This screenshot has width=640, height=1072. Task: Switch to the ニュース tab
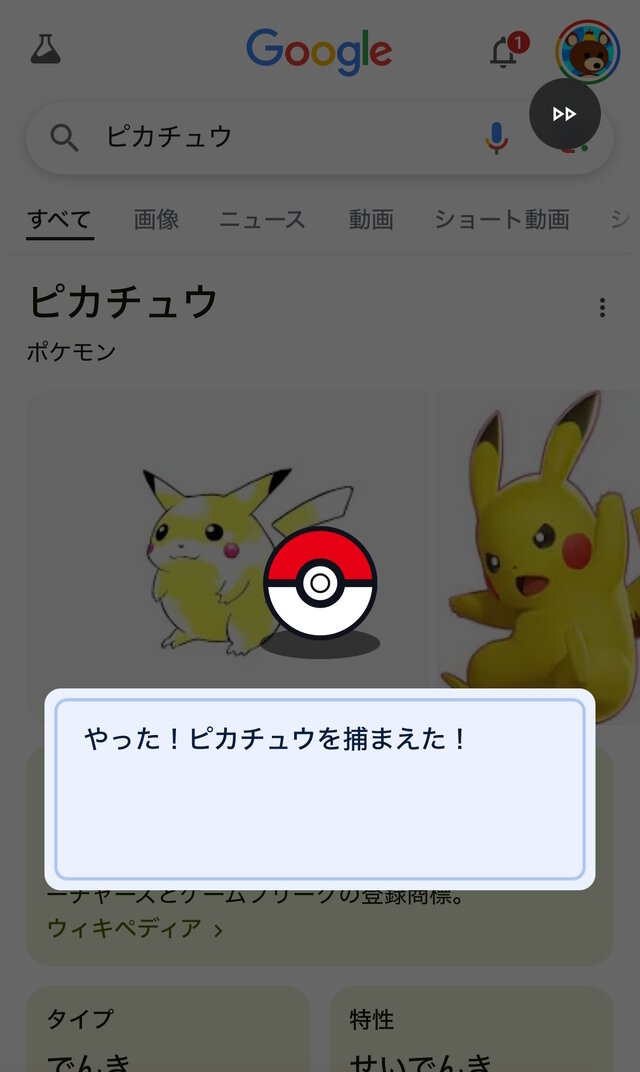coord(262,219)
